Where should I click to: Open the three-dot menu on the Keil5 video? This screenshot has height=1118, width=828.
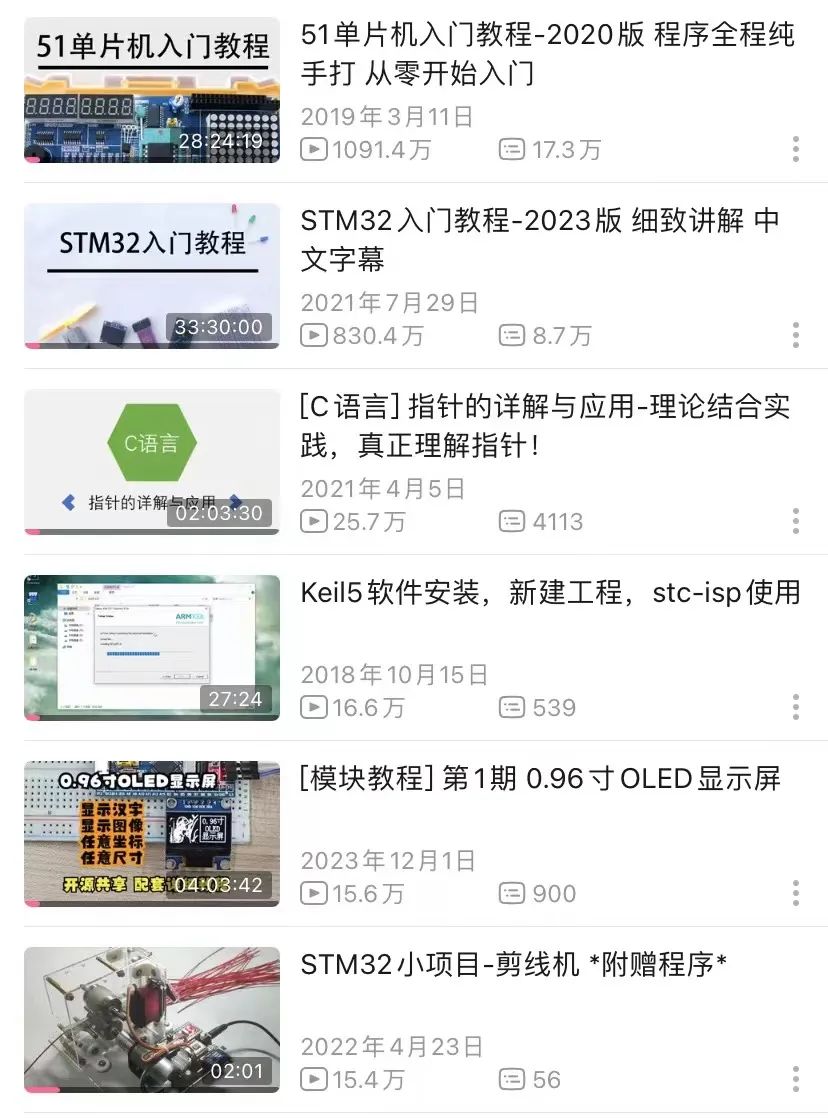tap(795, 706)
